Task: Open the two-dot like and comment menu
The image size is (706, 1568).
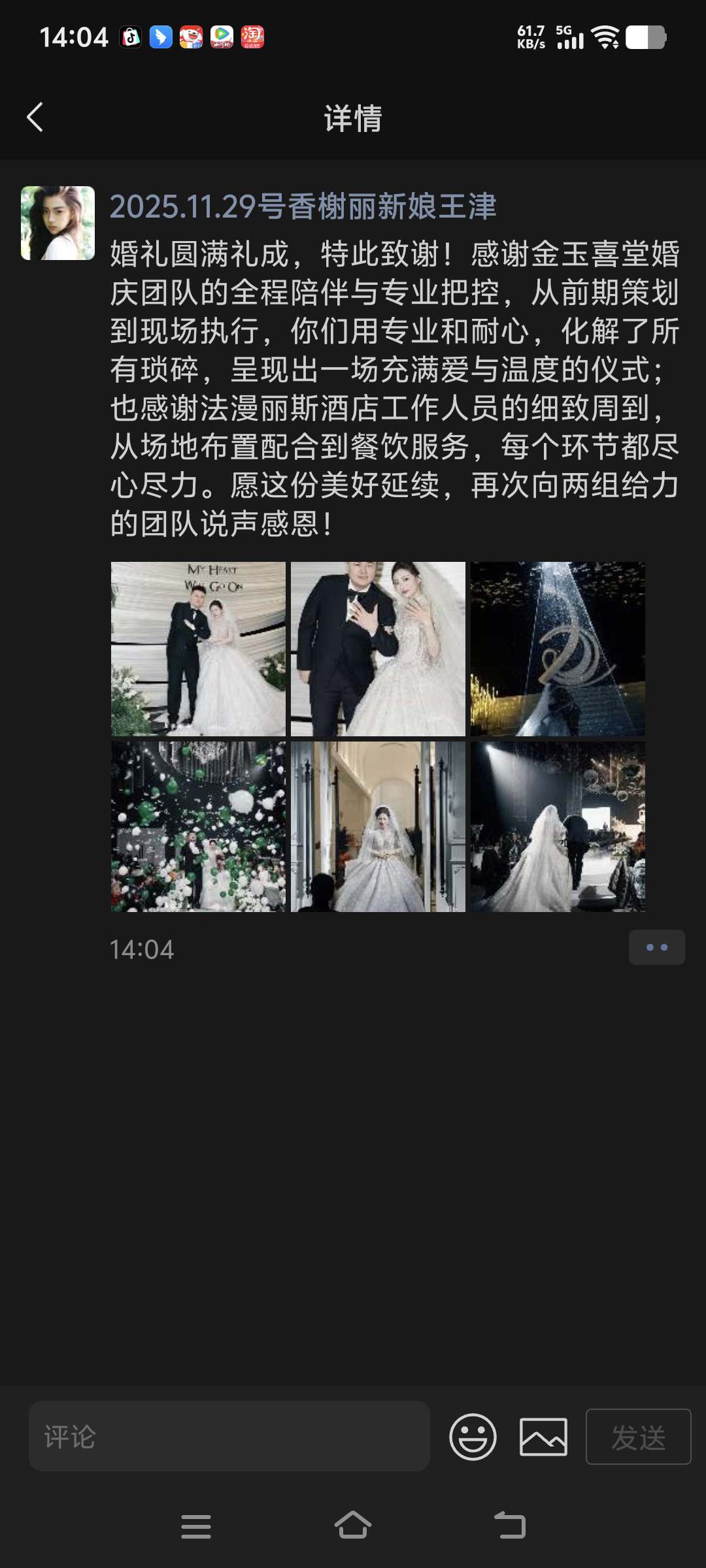Action: point(656,947)
